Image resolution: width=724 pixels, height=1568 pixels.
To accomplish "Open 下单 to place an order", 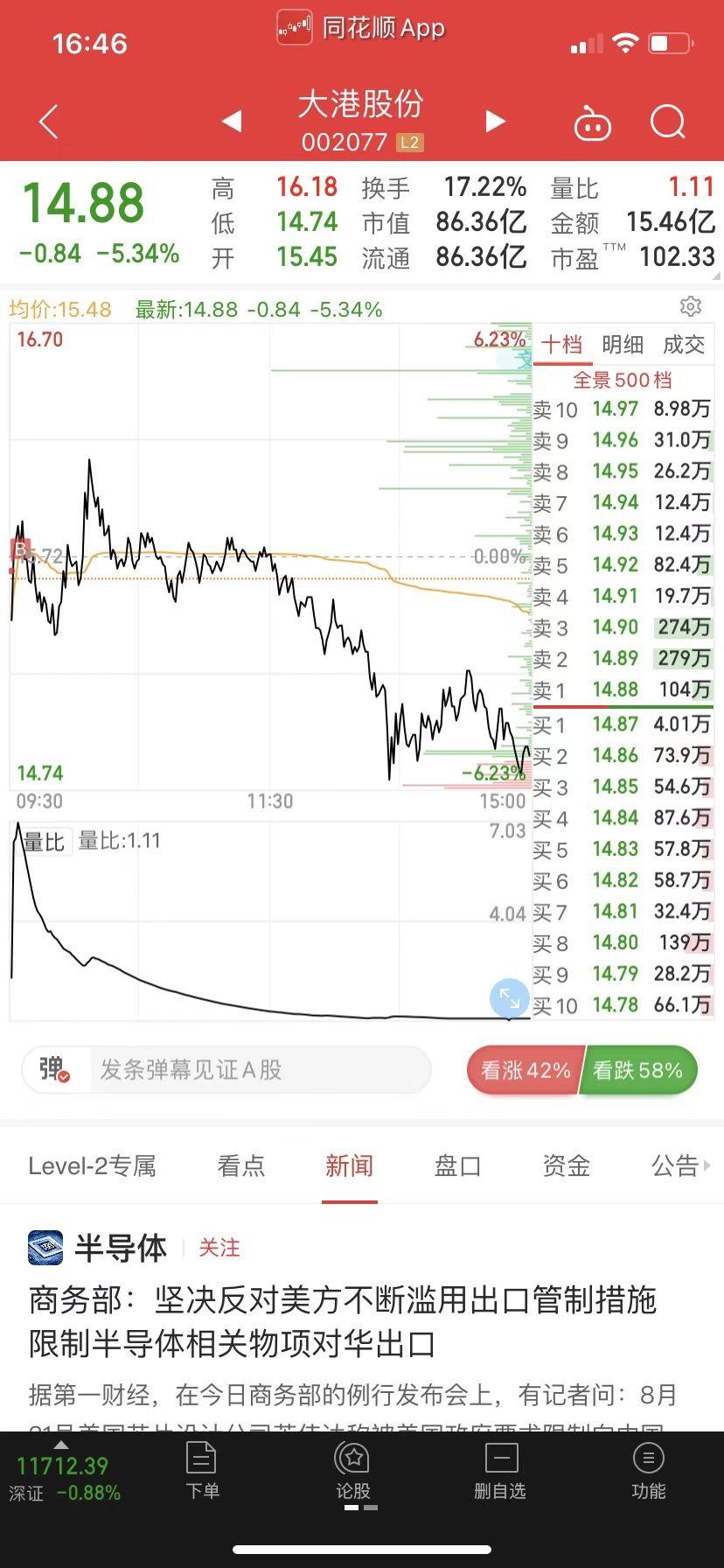I will click(x=202, y=1471).
